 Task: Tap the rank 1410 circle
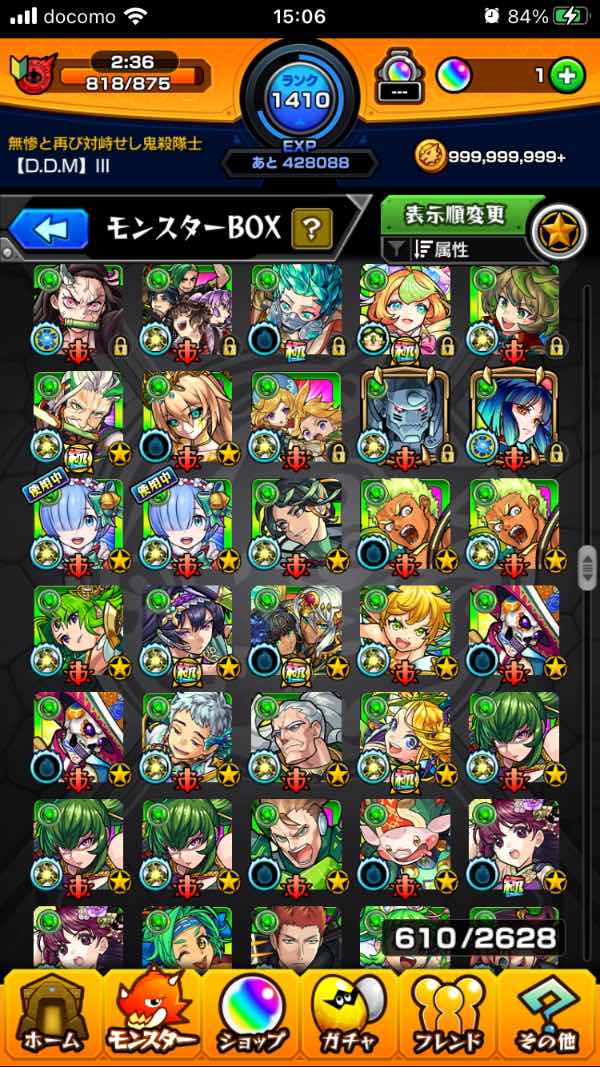tap(300, 98)
